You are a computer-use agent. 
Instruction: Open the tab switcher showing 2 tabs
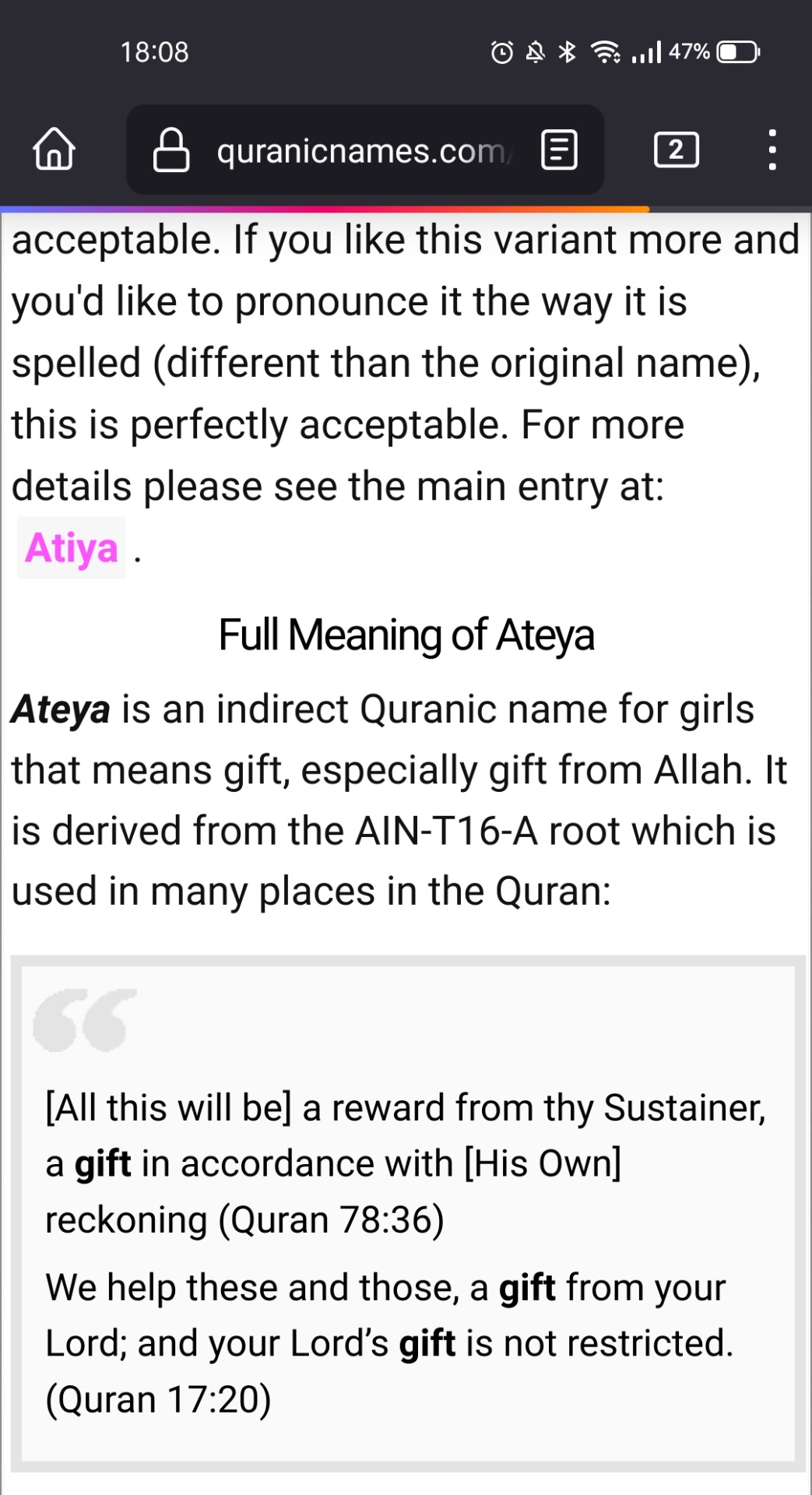click(676, 149)
